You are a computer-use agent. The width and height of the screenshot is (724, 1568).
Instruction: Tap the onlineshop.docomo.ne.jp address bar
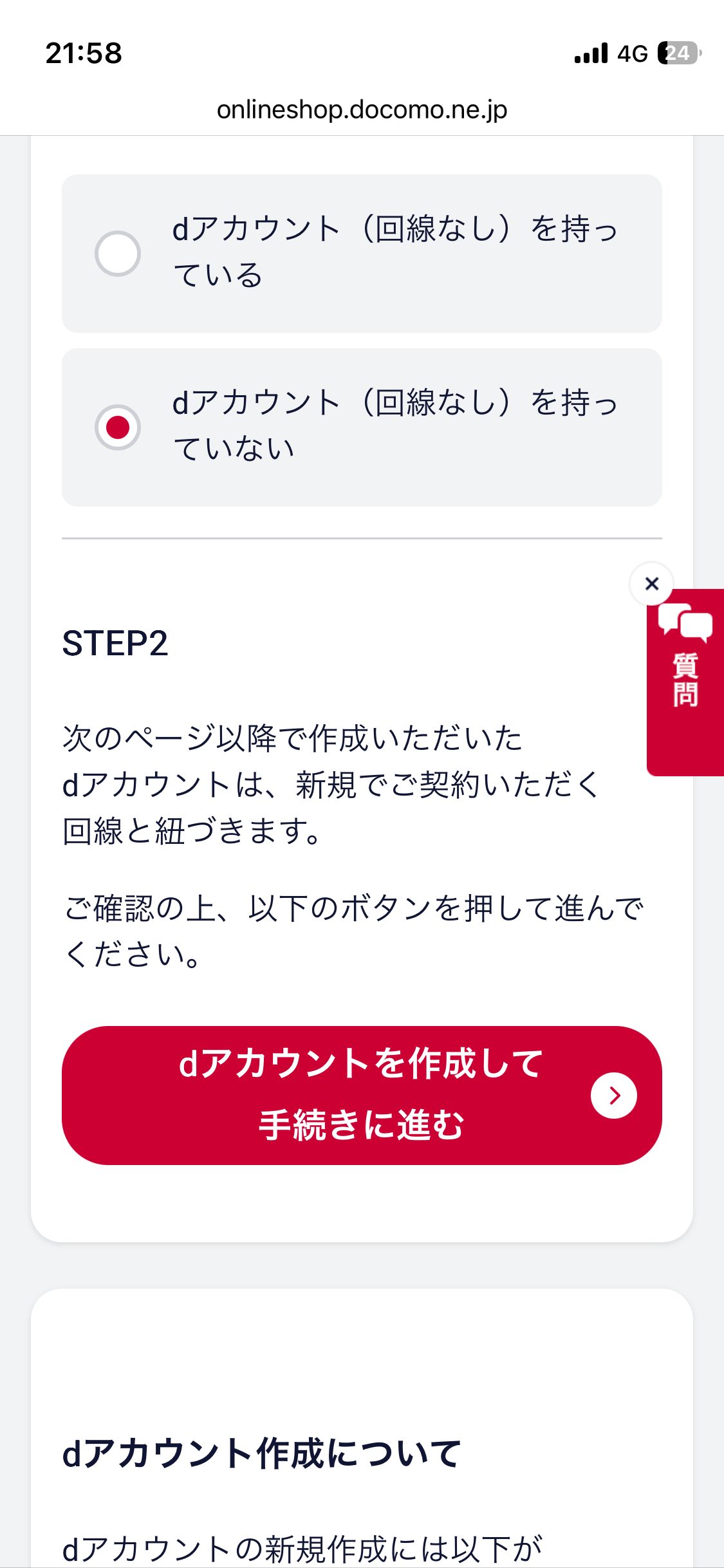pyautogui.click(x=362, y=110)
